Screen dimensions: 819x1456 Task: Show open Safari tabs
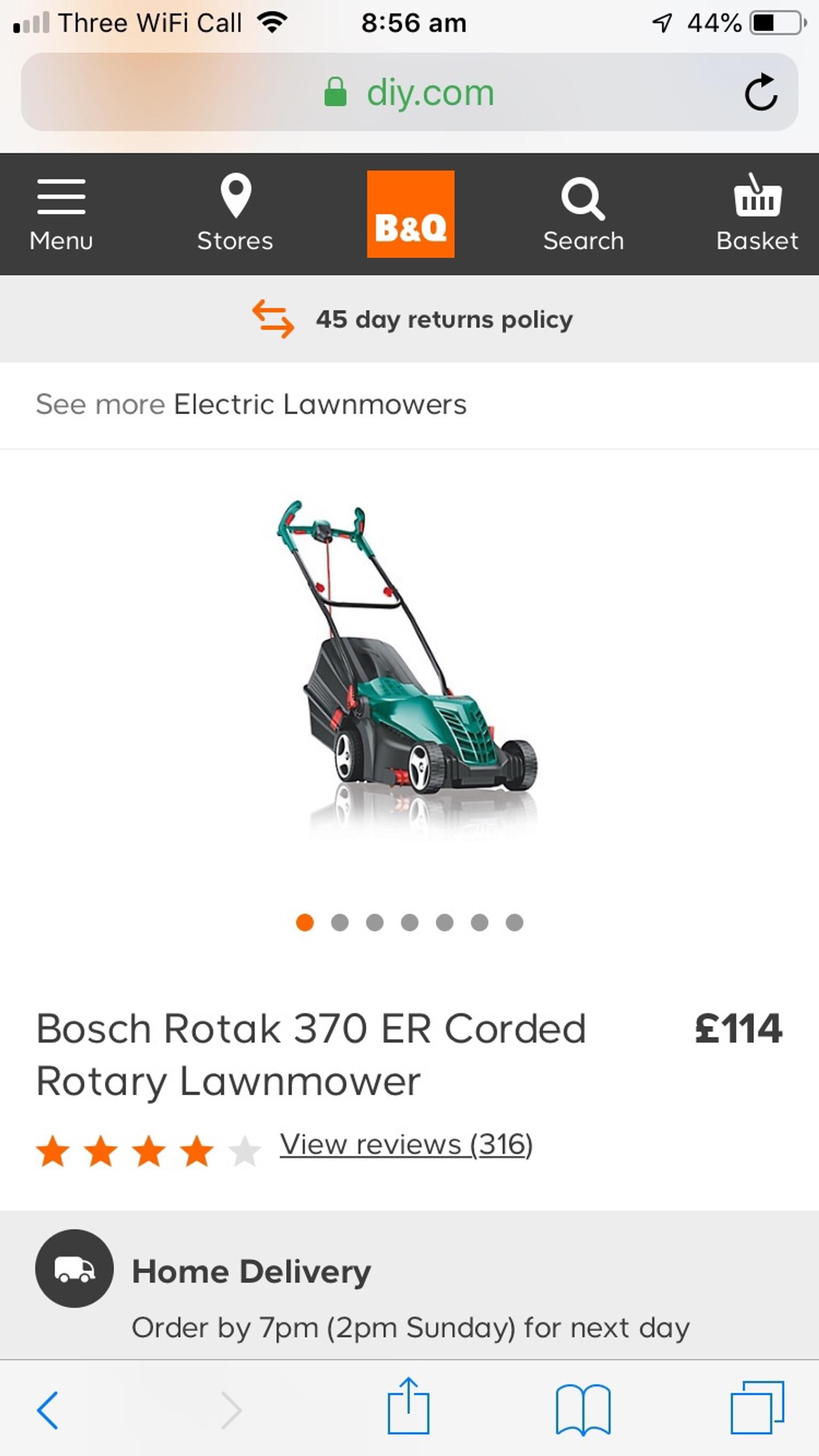pyautogui.click(x=757, y=1408)
